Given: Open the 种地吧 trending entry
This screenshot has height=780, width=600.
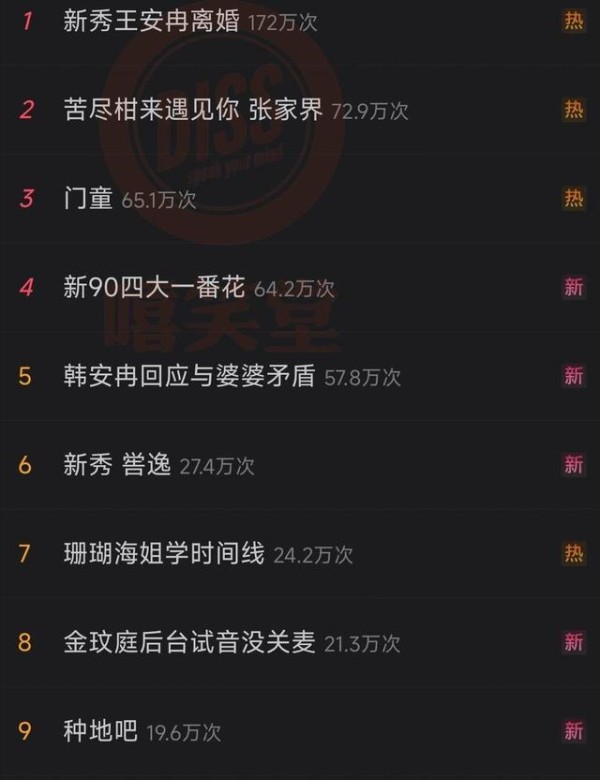Looking at the screenshot, I should [x=100, y=731].
